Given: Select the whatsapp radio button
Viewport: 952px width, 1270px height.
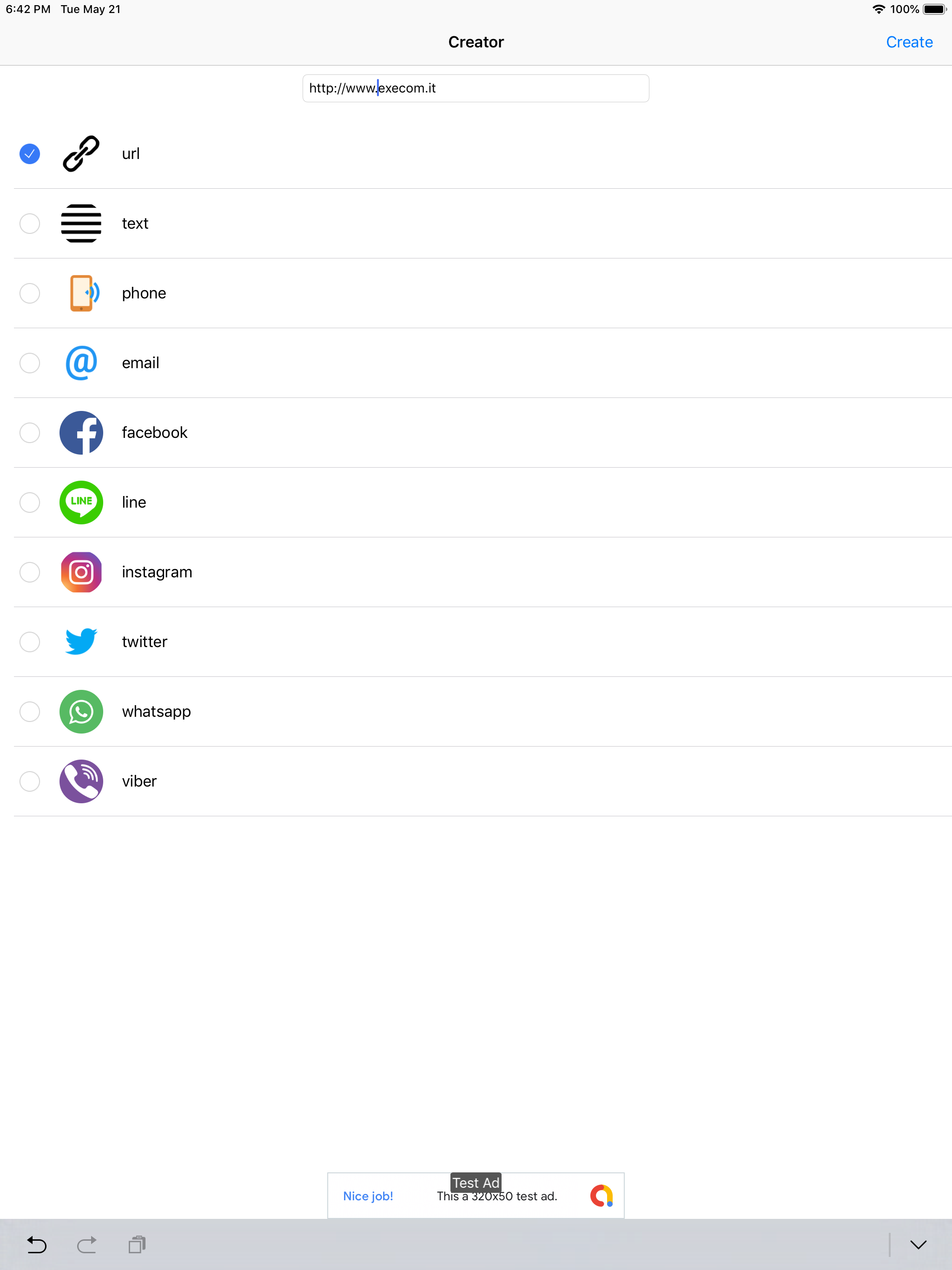Looking at the screenshot, I should click(x=29, y=711).
